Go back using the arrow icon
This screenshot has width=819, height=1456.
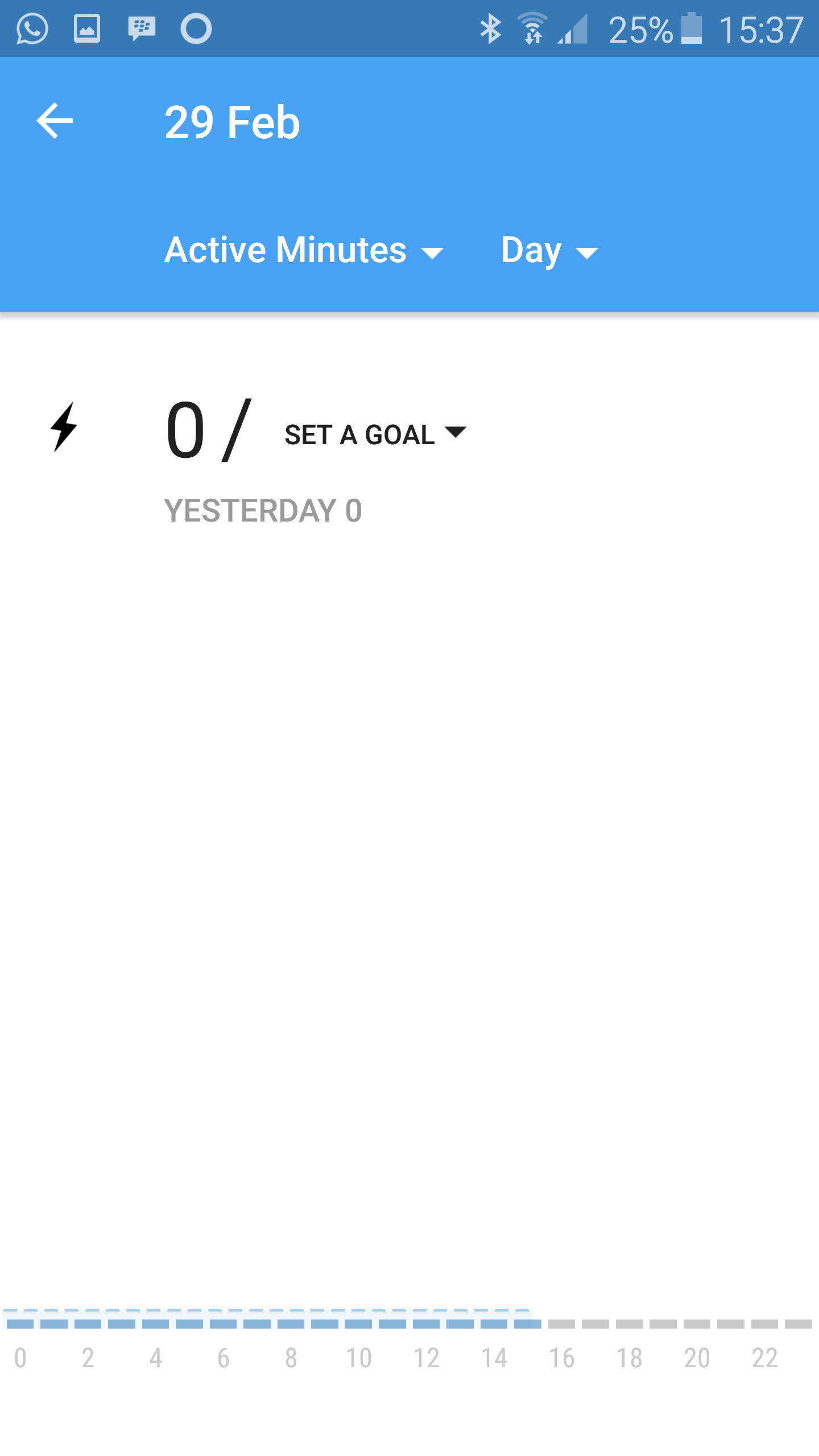tap(55, 121)
